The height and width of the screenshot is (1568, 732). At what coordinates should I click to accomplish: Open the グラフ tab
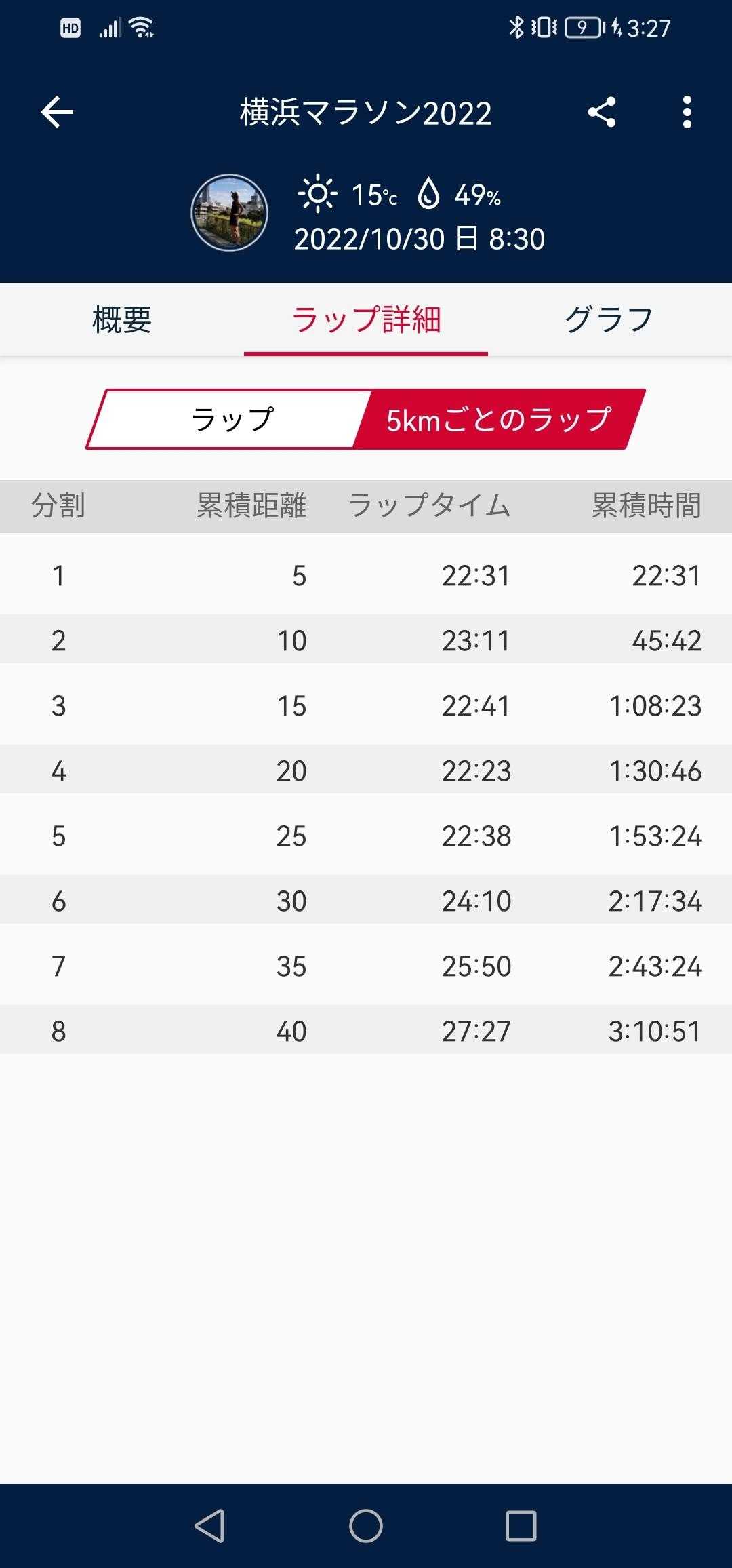[609, 319]
